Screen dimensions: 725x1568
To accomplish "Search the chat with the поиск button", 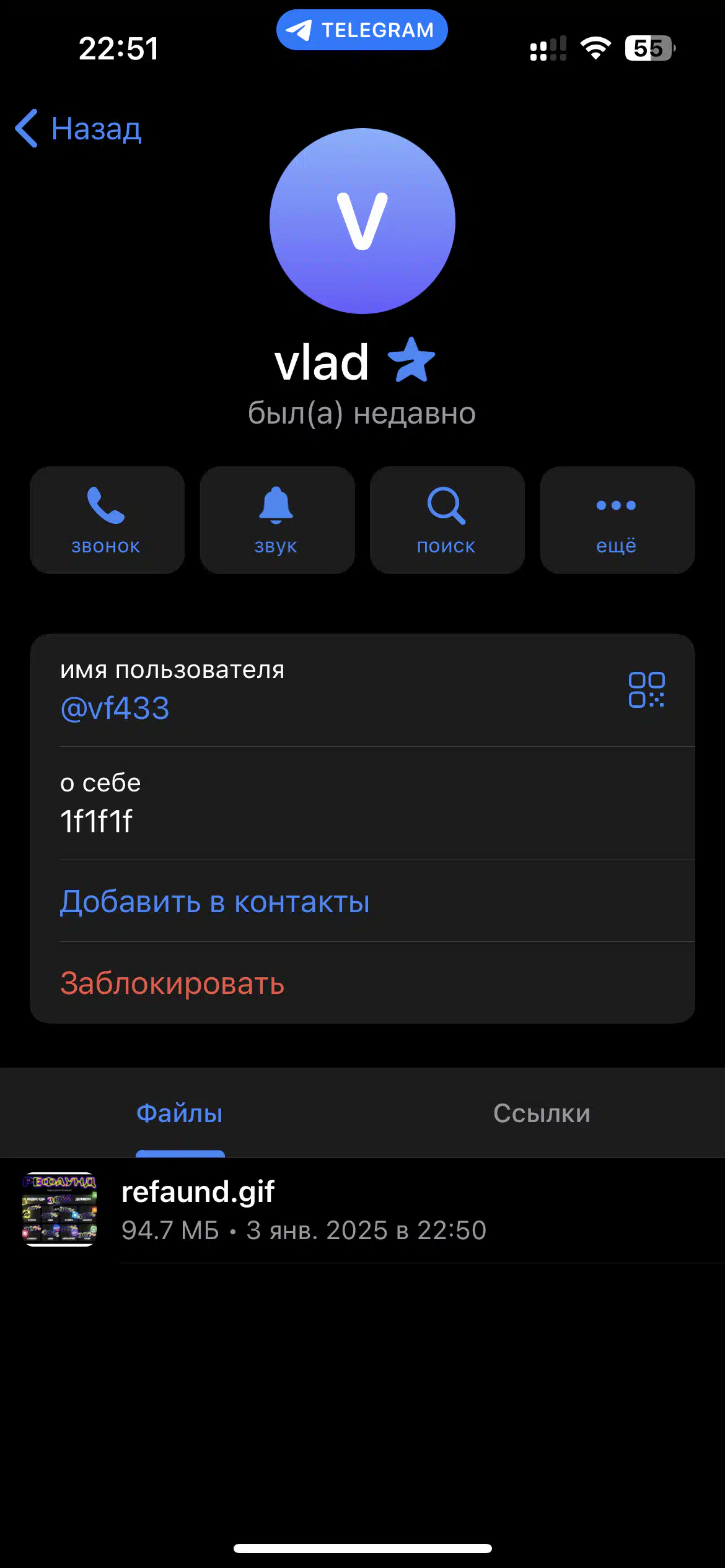I will tap(447, 520).
